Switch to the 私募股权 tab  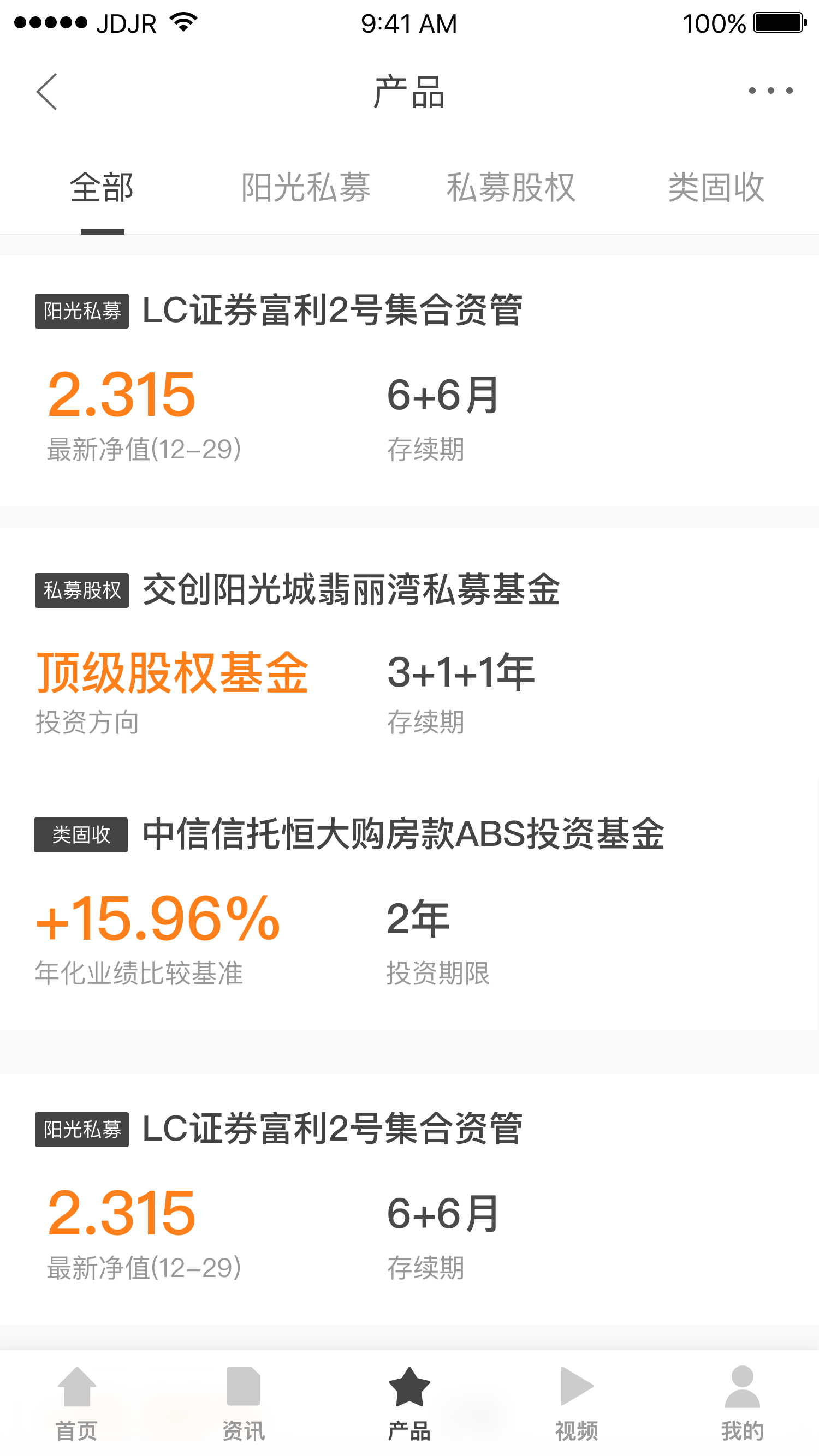click(x=511, y=187)
